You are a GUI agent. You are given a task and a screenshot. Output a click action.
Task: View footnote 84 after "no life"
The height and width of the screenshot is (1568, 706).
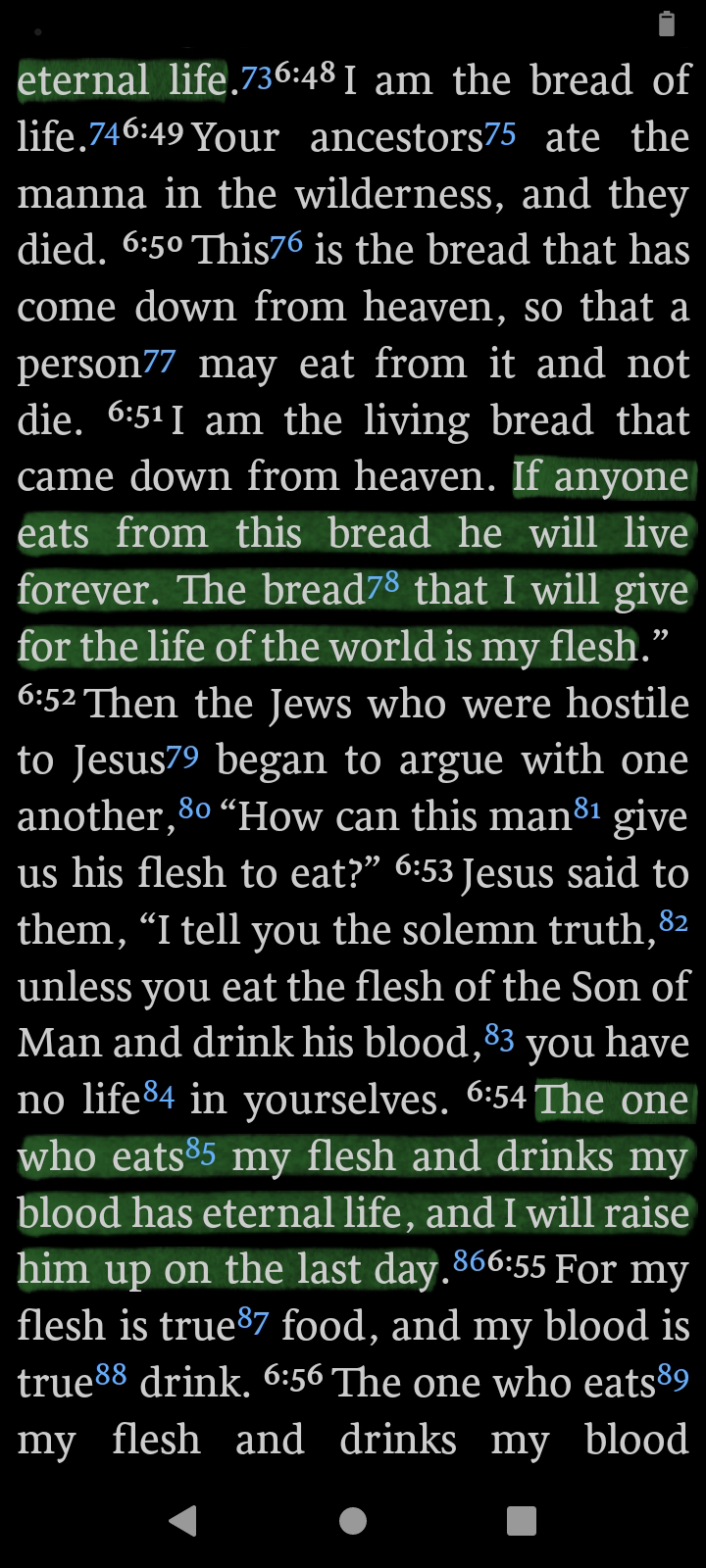159,1093
